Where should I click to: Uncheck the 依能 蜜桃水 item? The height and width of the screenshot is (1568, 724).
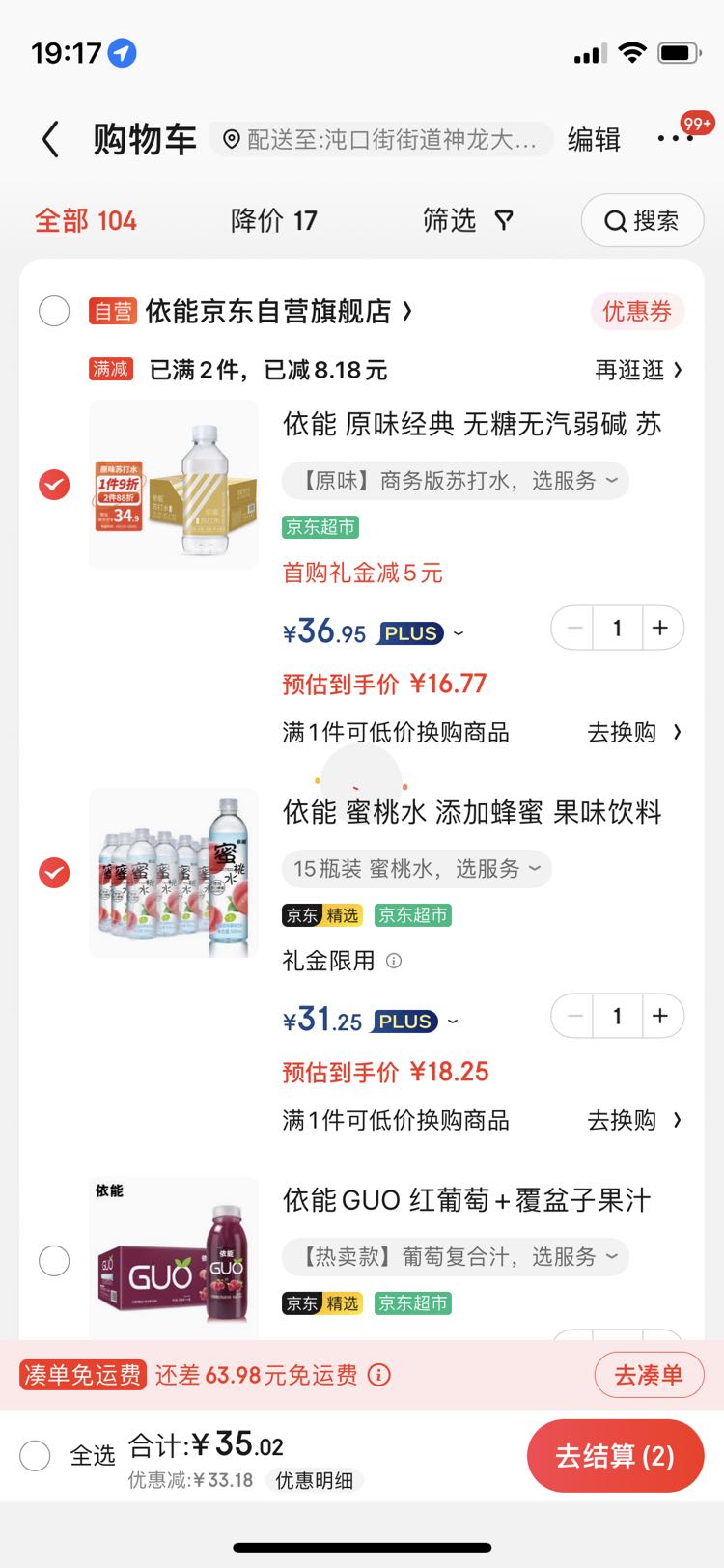coord(54,873)
